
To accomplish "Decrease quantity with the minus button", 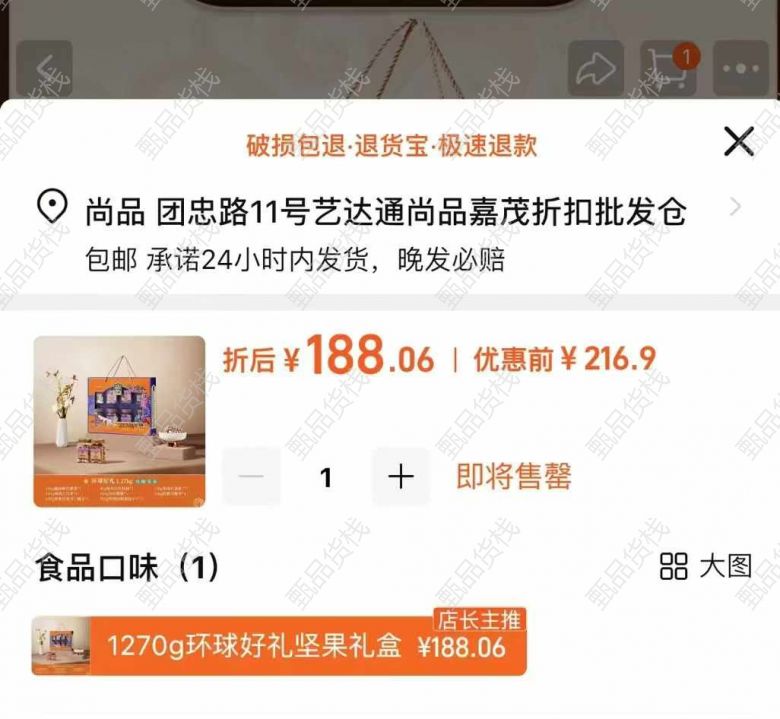I will pyautogui.click(x=251, y=477).
